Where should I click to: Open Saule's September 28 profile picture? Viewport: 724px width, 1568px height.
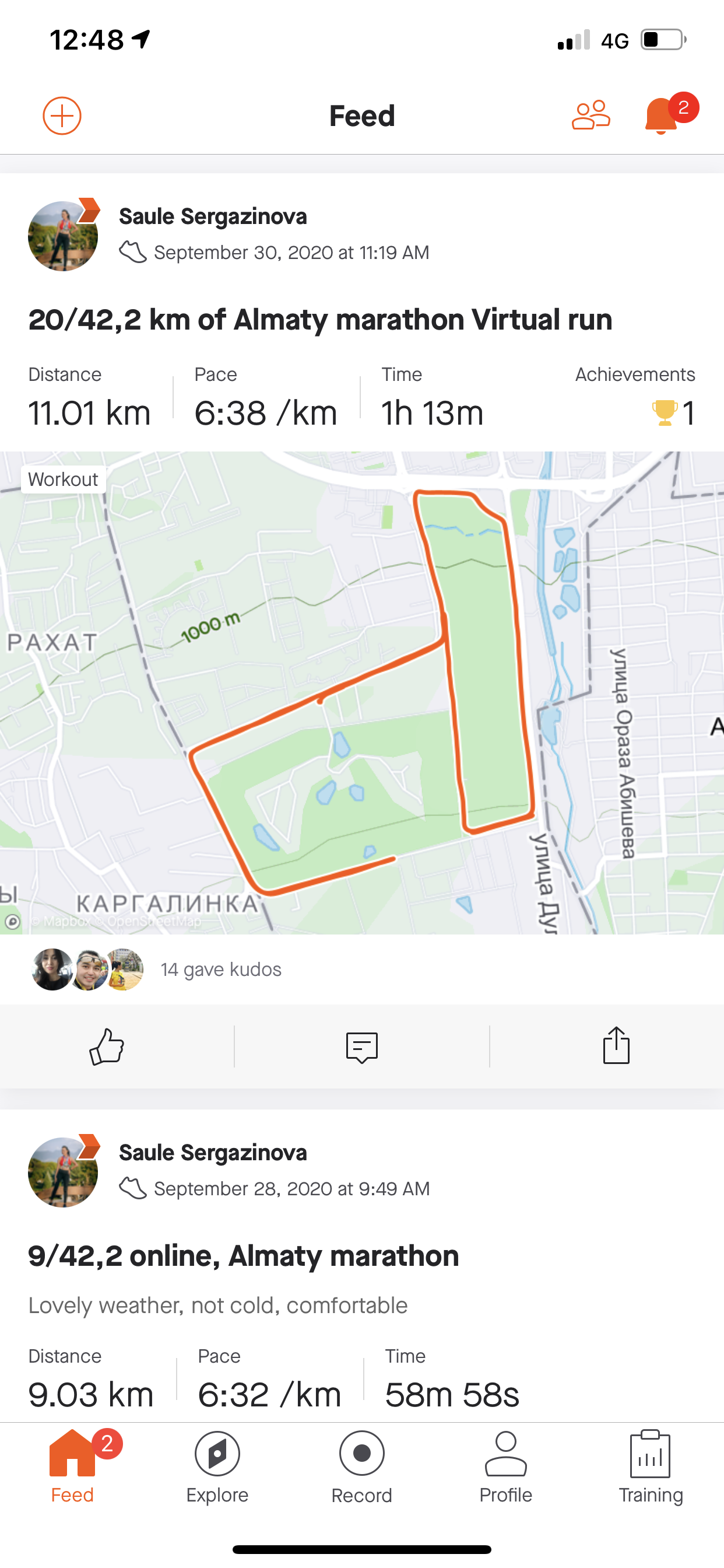click(64, 1172)
